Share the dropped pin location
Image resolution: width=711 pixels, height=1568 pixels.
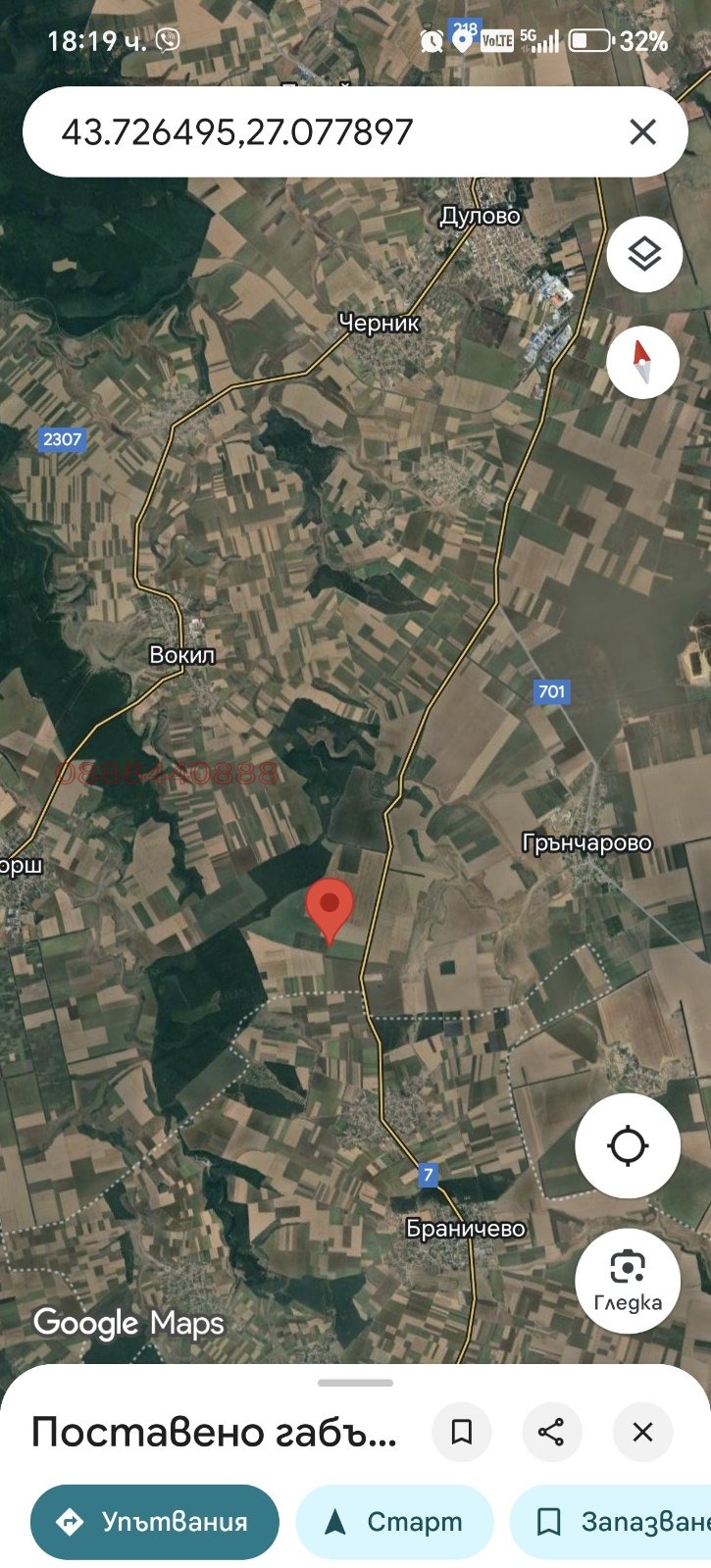coord(551,1433)
